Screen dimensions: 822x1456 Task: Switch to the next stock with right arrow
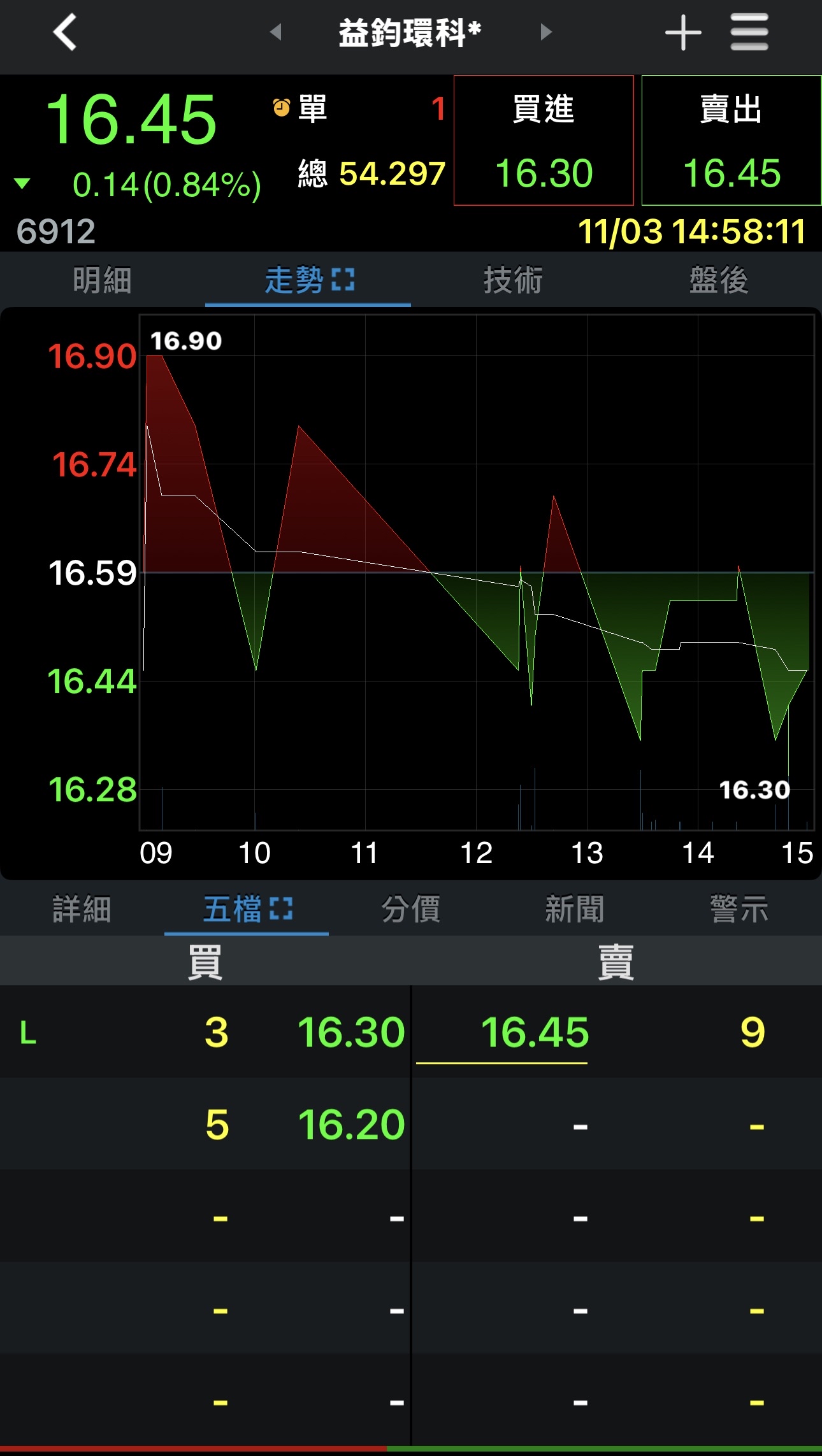pyautogui.click(x=545, y=32)
